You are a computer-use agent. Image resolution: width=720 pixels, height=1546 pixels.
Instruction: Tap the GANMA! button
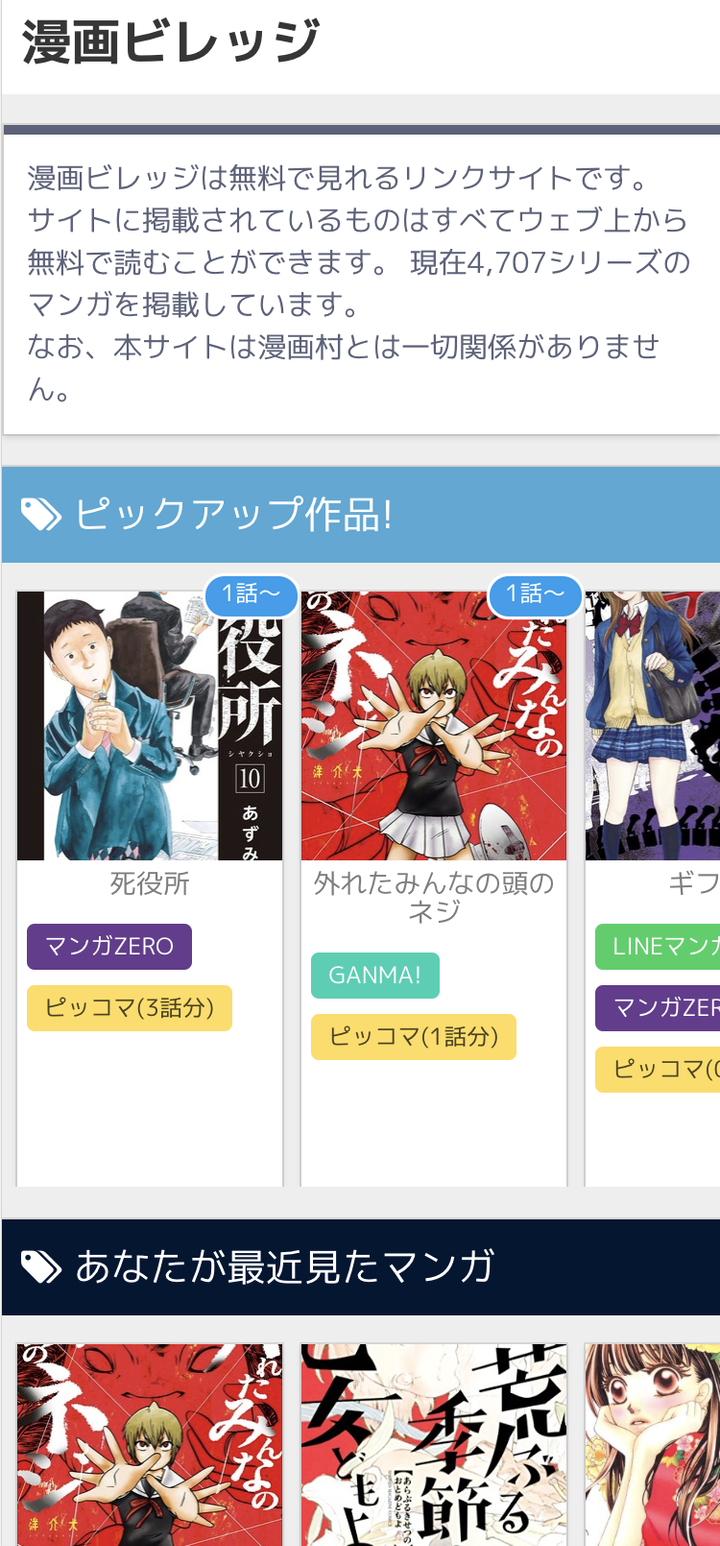coord(375,975)
